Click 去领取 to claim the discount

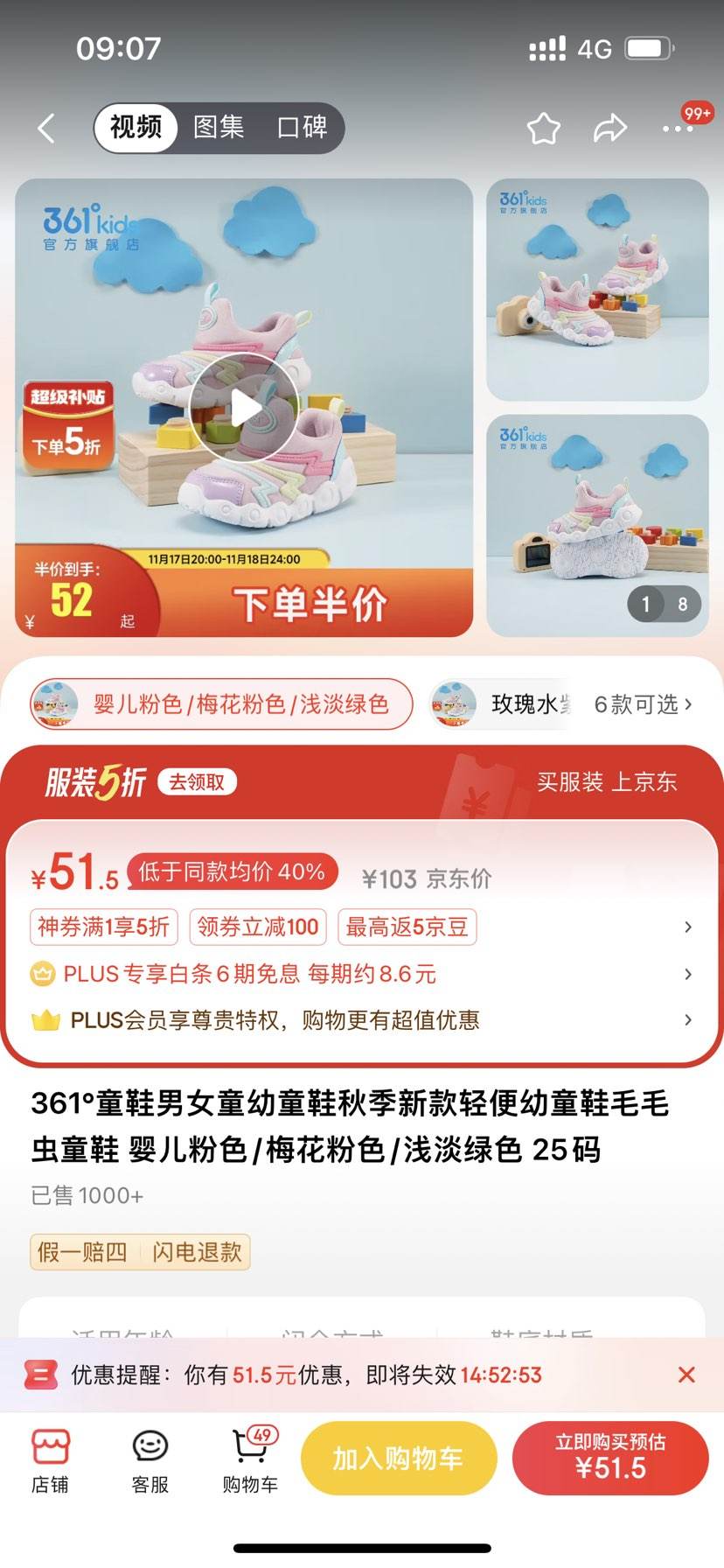click(x=196, y=782)
